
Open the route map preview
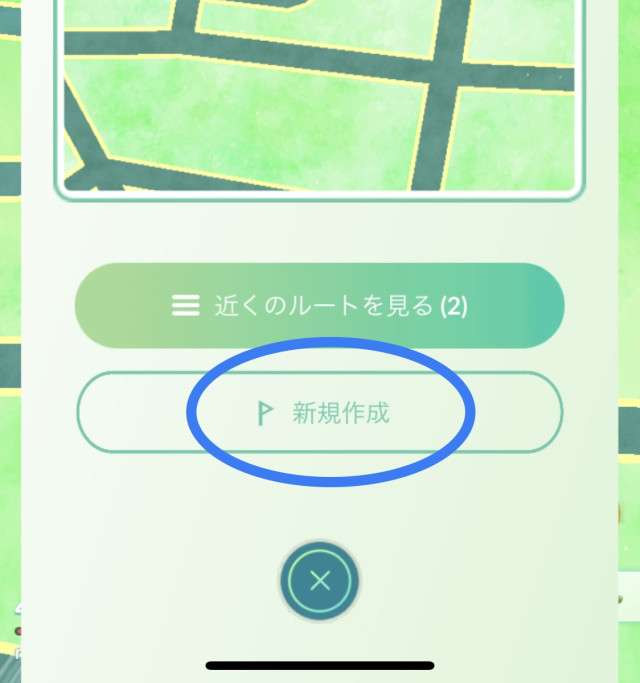click(x=319, y=95)
